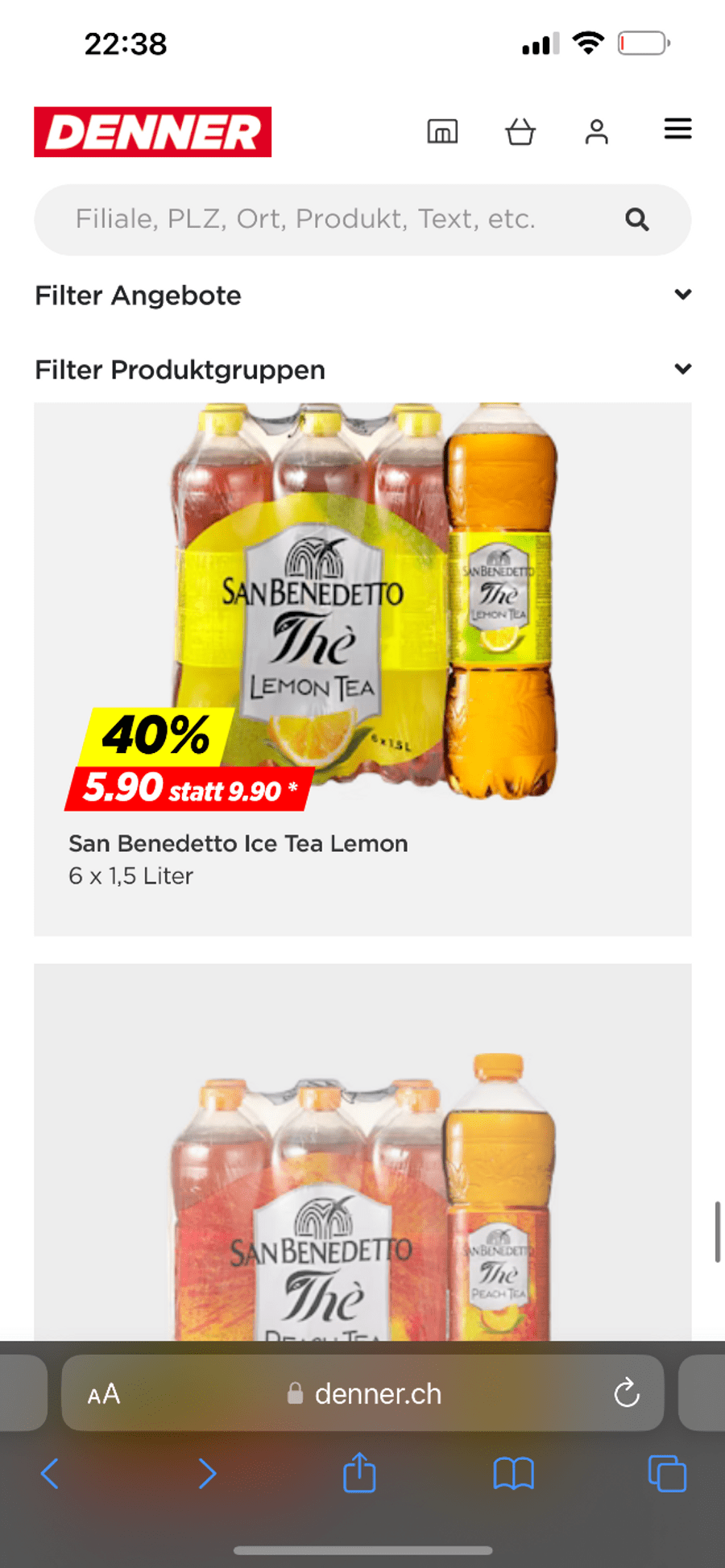This screenshot has width=725, height=1568.
Task: Open the user account icon
Action: (596, 131)
